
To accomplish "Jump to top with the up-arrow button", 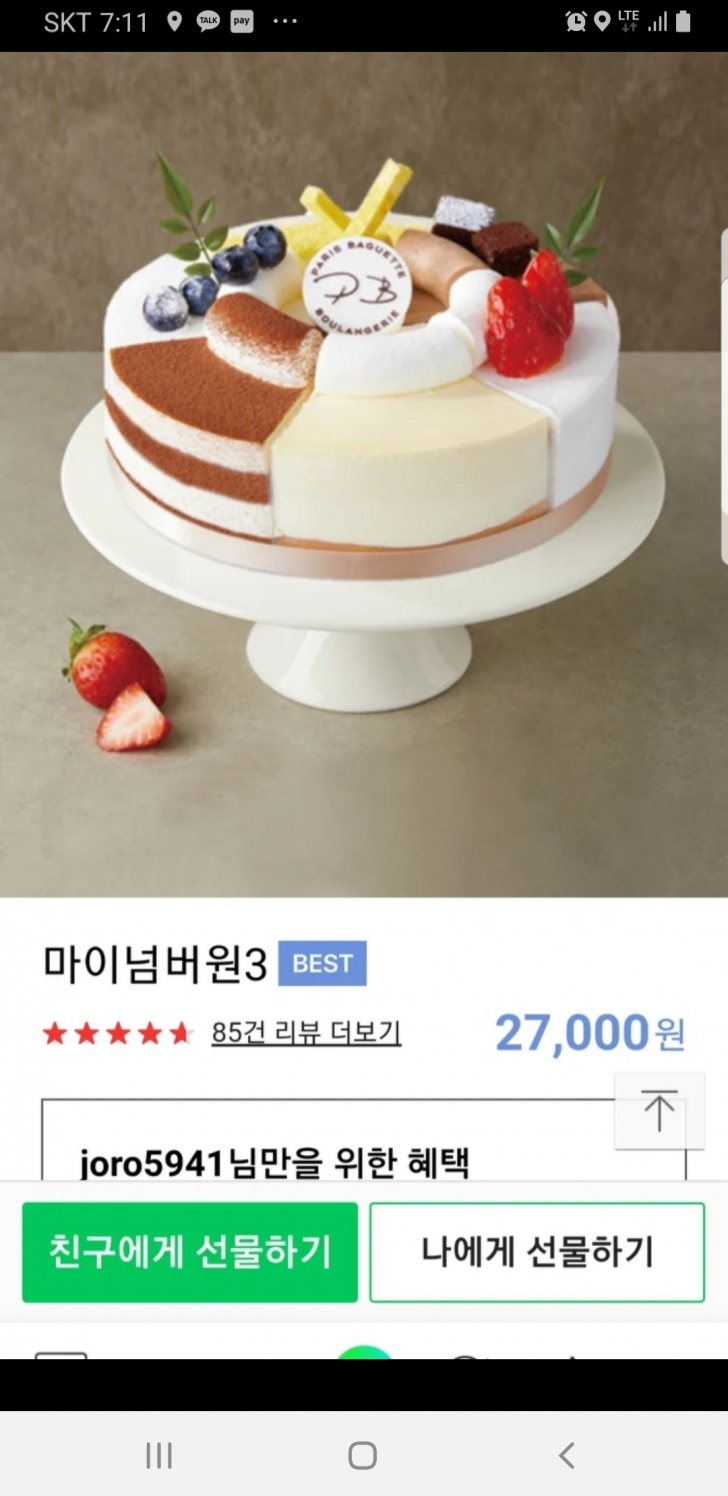I will coord(659,1111).
